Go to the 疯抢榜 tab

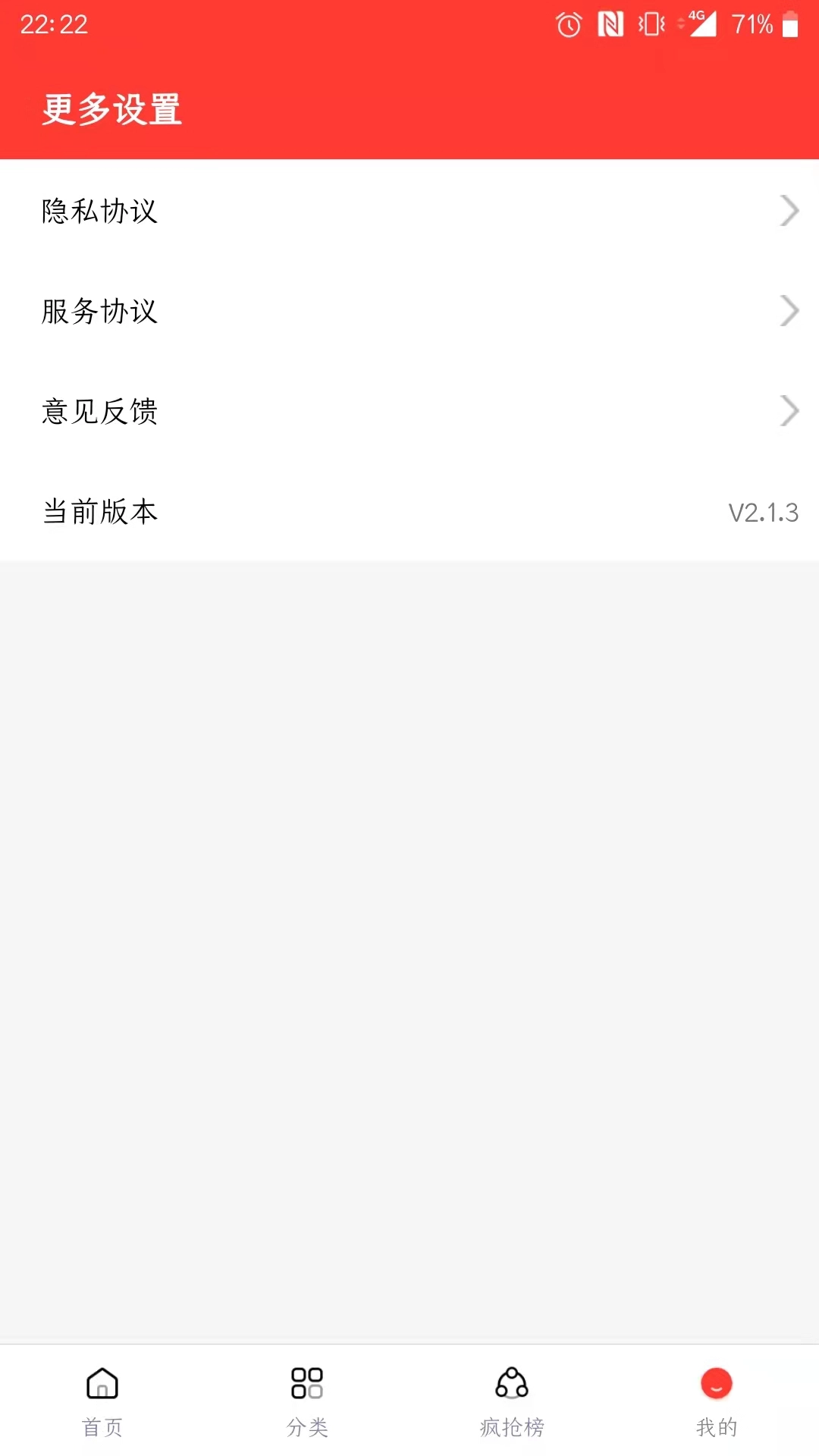512,1400
